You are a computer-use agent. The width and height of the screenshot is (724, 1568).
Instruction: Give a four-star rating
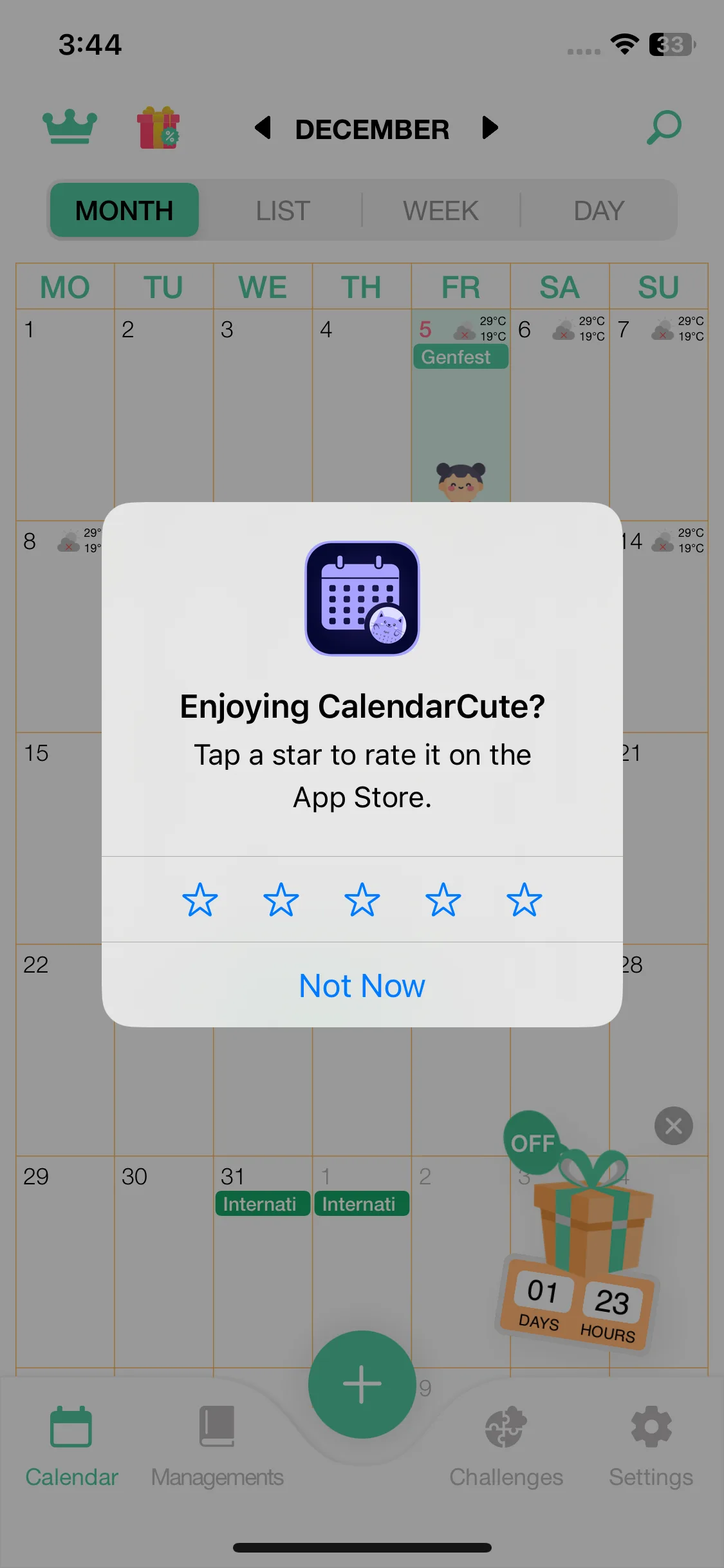(443, 899)
